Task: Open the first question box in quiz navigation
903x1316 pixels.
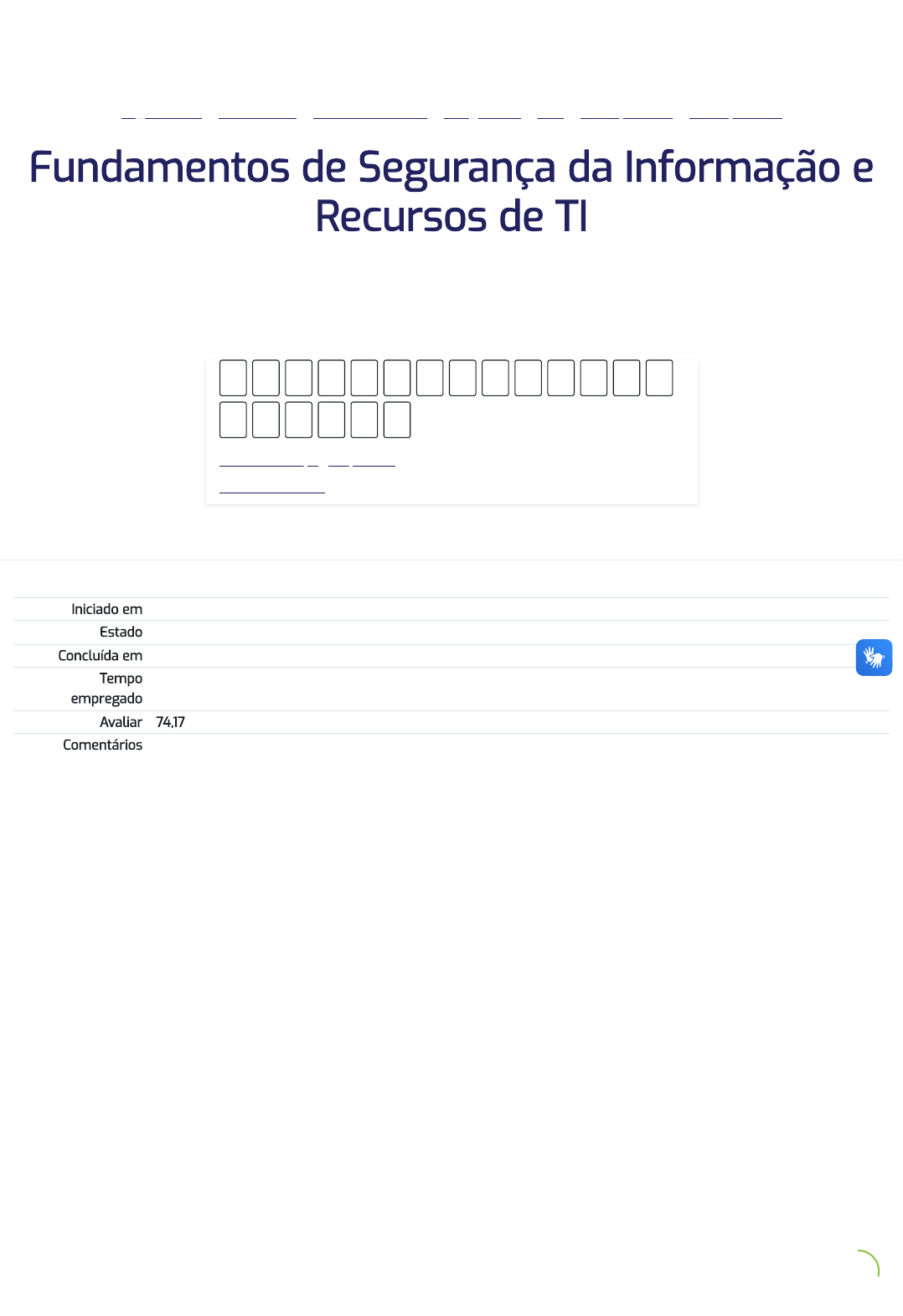Action: click(x=233, y=378)
